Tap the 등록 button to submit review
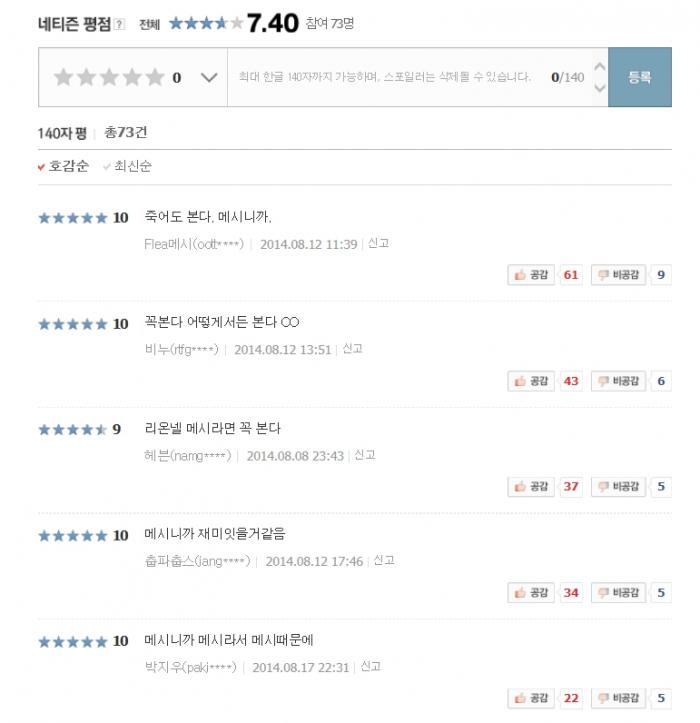This screenshot has width=700, height=723. (x=639, y=77)
